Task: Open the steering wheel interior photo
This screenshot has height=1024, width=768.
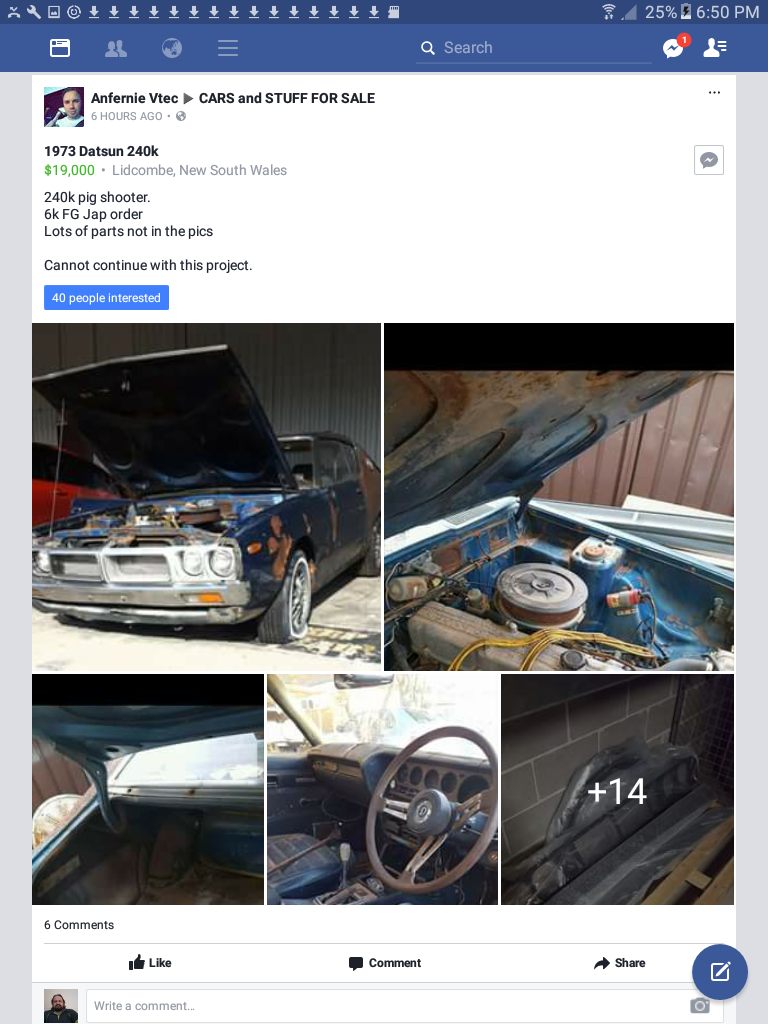Action: 382,789
